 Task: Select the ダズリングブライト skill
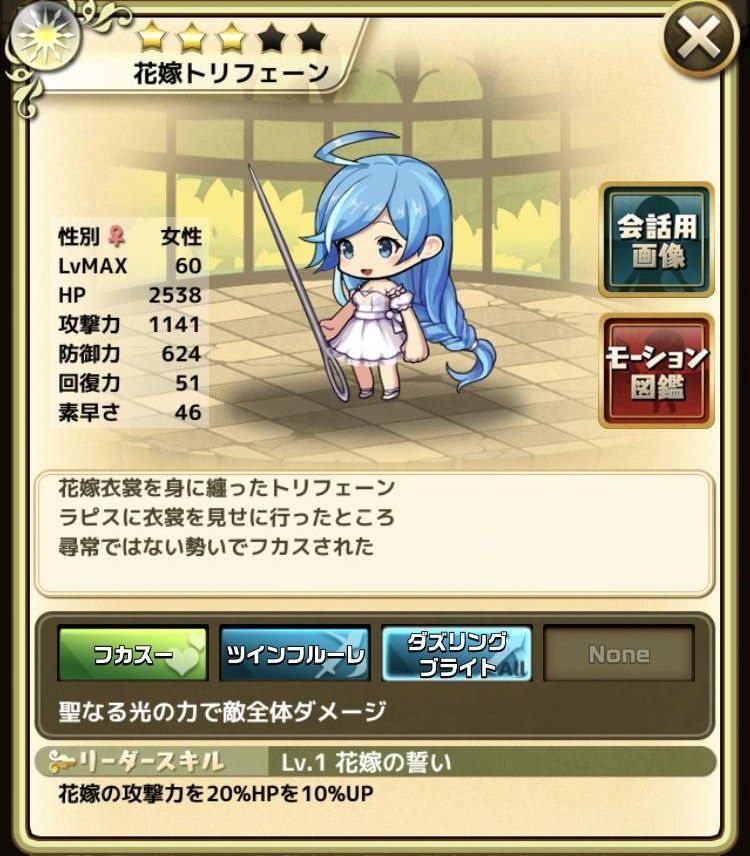click(x=457, y=655)
